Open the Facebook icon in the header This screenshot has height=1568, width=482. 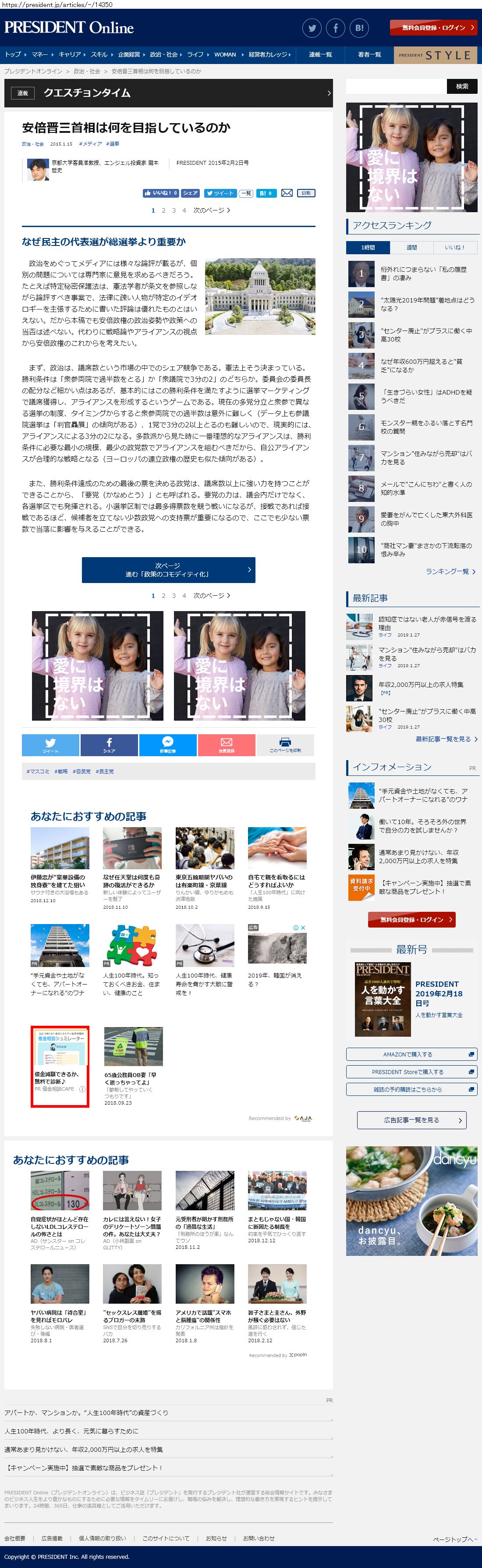tap(335, 28)
